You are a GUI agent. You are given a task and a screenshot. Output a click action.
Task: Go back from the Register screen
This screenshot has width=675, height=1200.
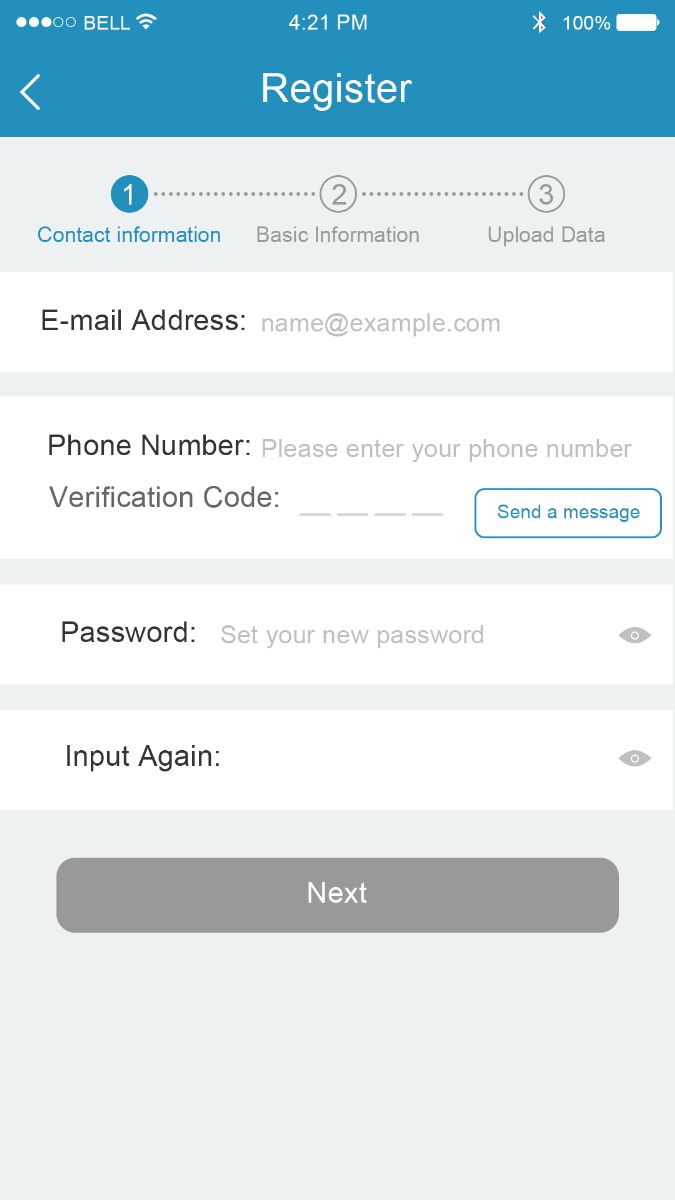(31, 91)
